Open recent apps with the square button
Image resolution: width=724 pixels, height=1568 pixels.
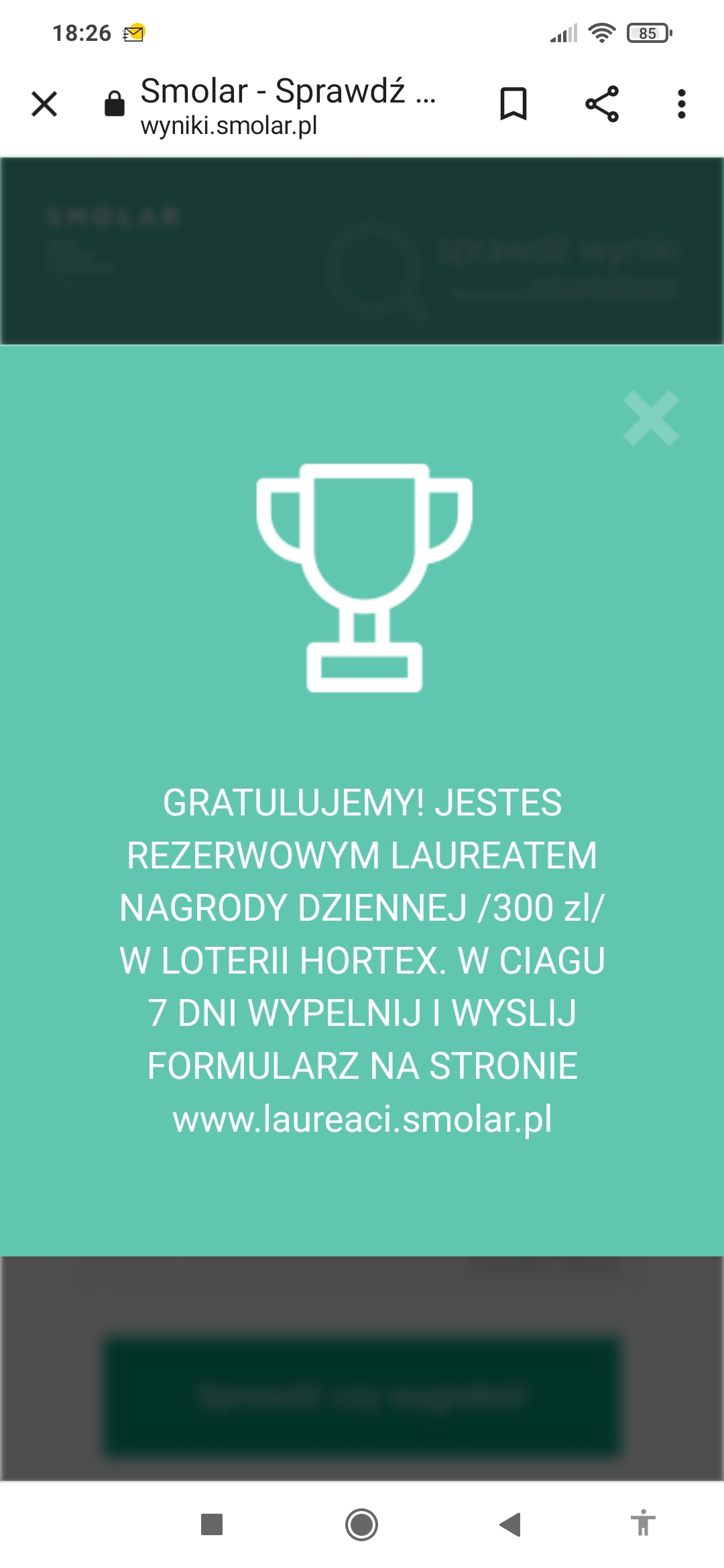coord(212,1524)
